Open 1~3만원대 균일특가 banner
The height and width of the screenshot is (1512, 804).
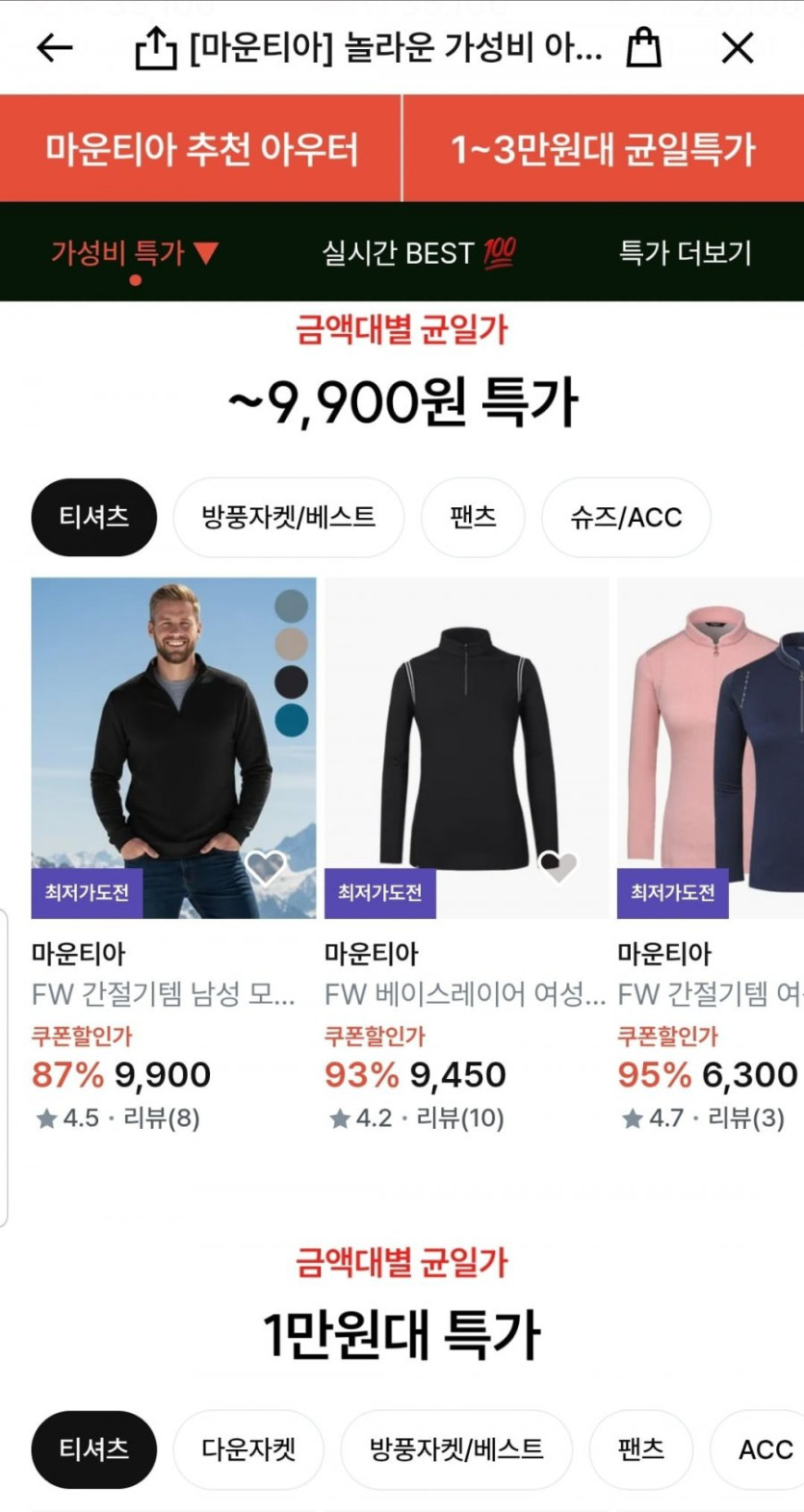[x=603, y=149]
